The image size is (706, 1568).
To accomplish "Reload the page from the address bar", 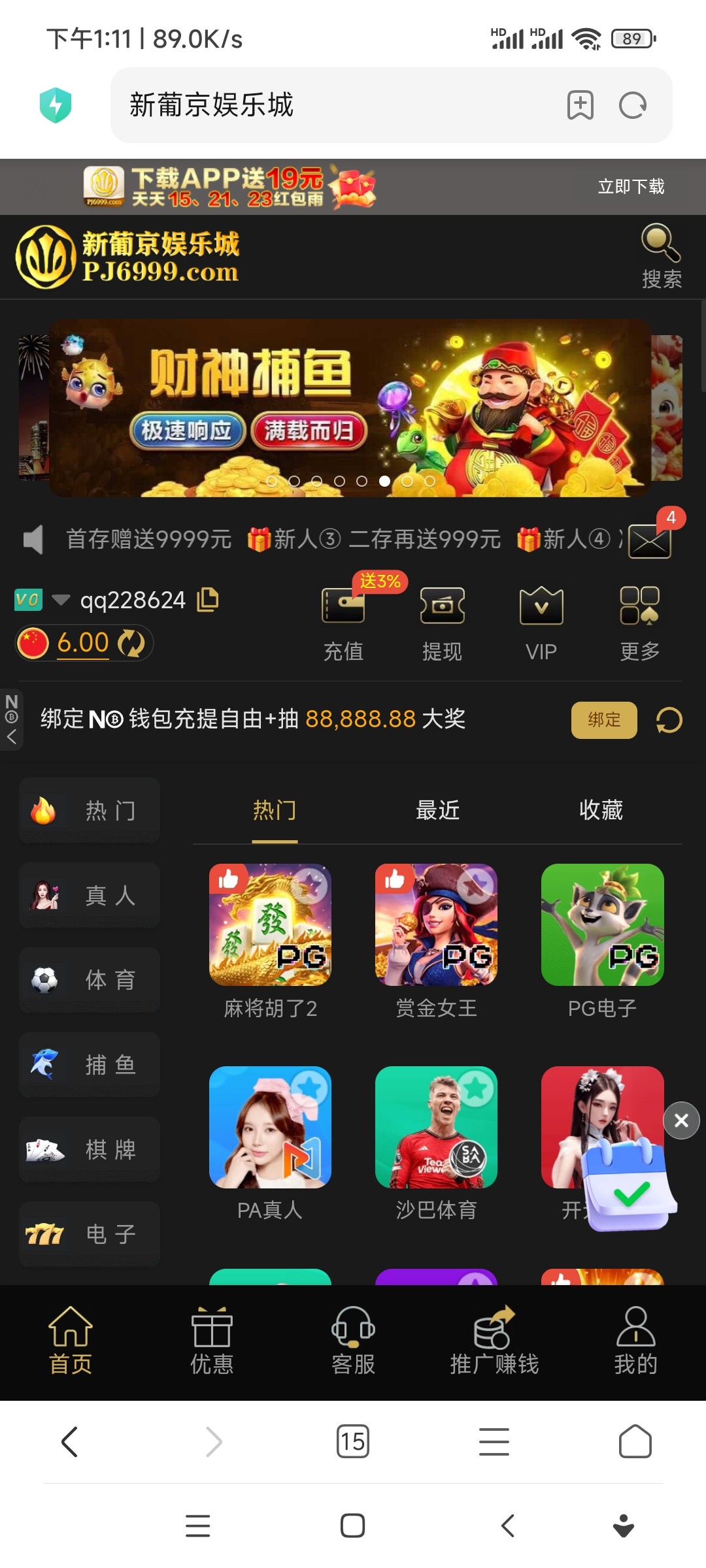I will click(632, 105).
